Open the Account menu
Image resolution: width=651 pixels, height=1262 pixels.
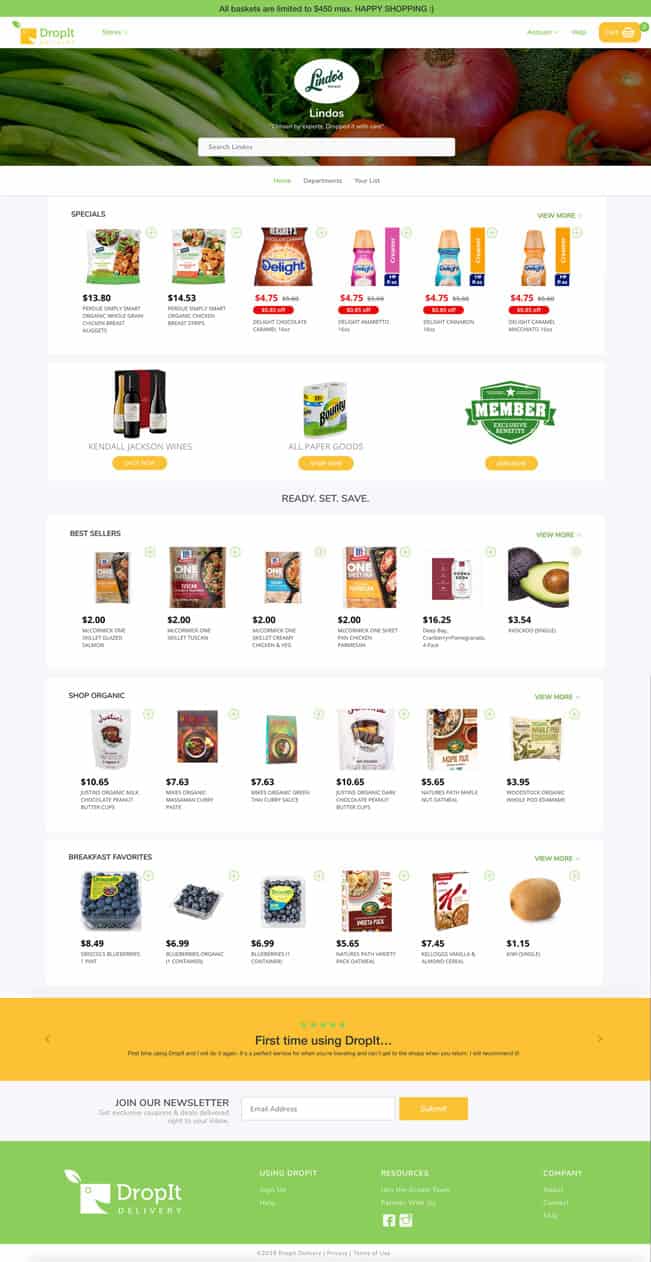[x=542, y=32]
